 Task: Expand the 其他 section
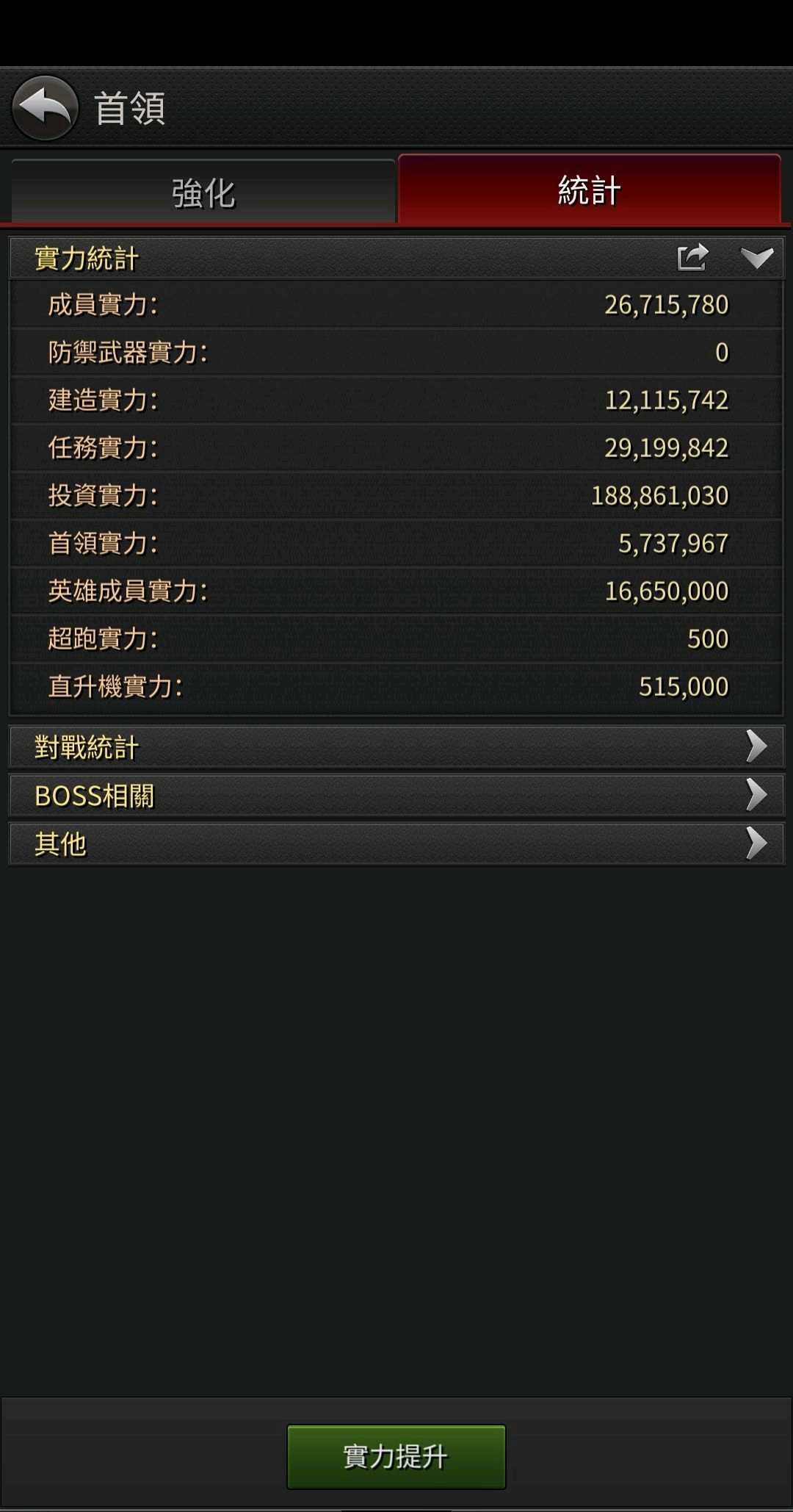(x=396, y=843)
